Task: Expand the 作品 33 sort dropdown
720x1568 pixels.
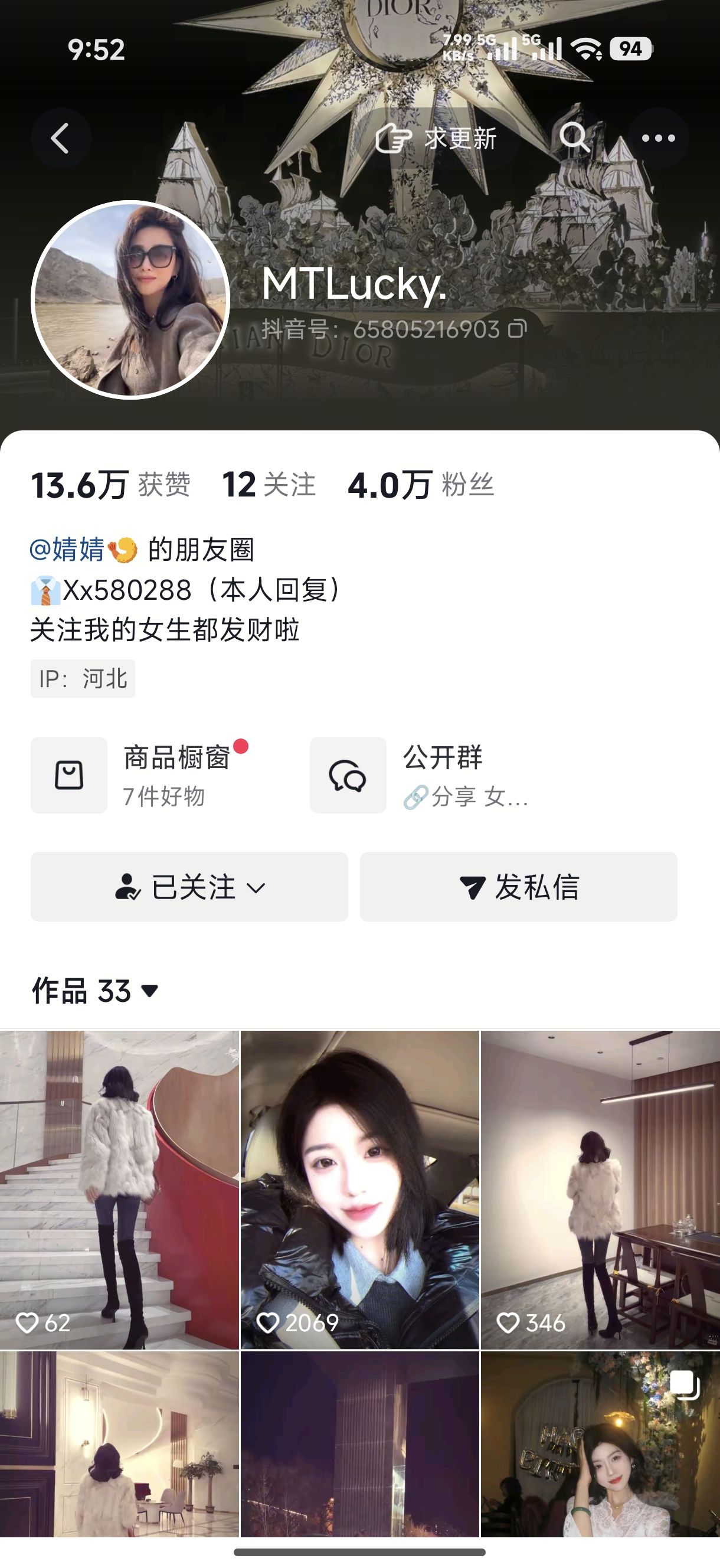Action: pyautogui.click(x=95, y=991)
